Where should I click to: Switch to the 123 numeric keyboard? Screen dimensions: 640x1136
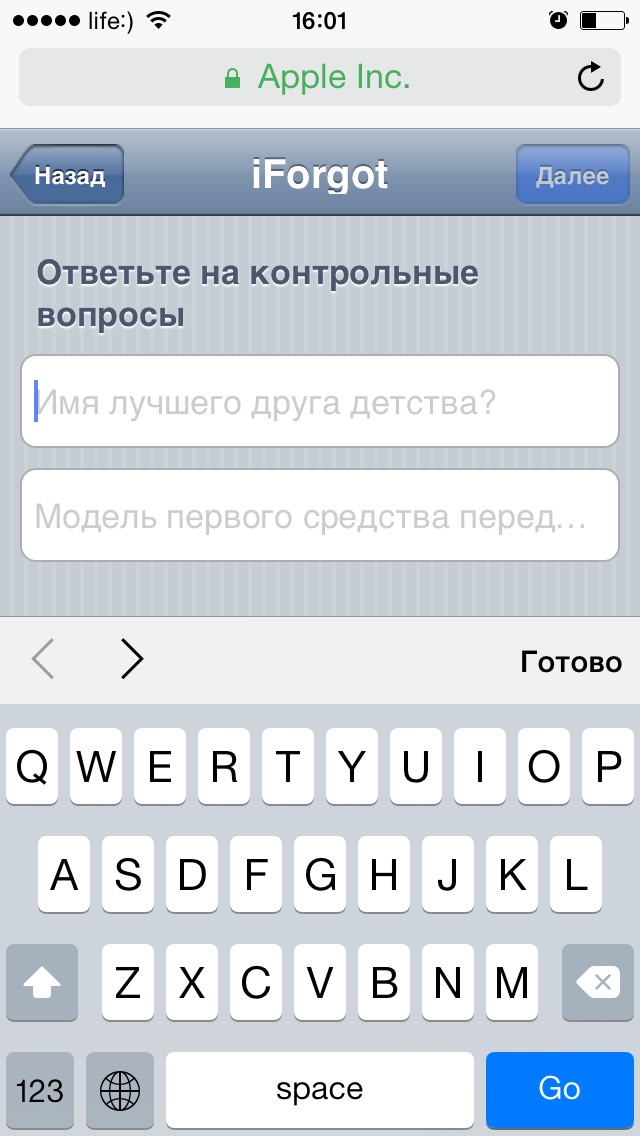(40, 1089)
